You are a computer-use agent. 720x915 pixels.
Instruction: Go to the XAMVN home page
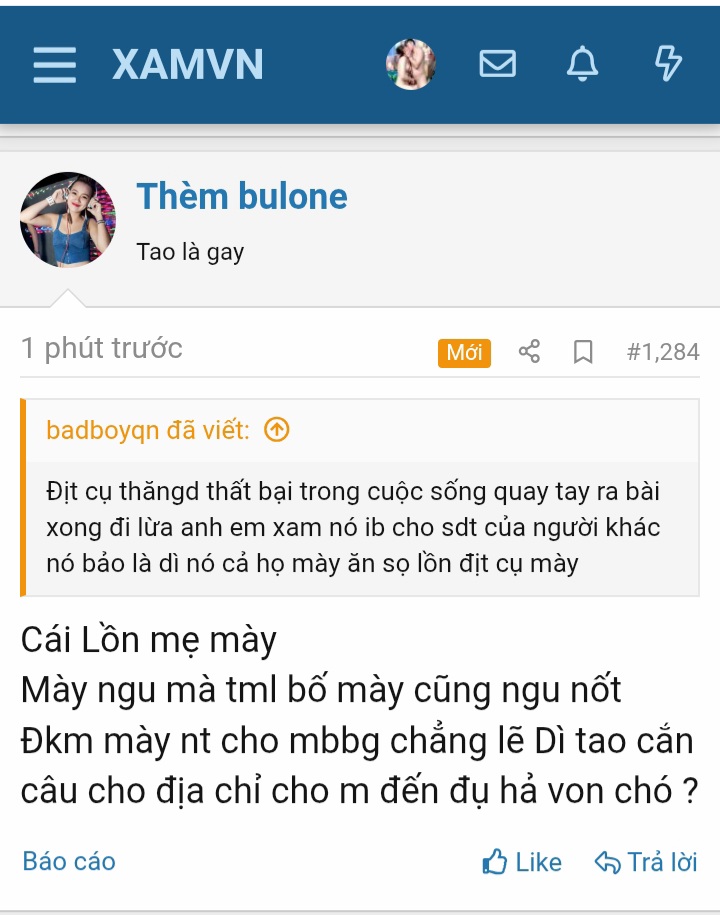pos(188,65)
